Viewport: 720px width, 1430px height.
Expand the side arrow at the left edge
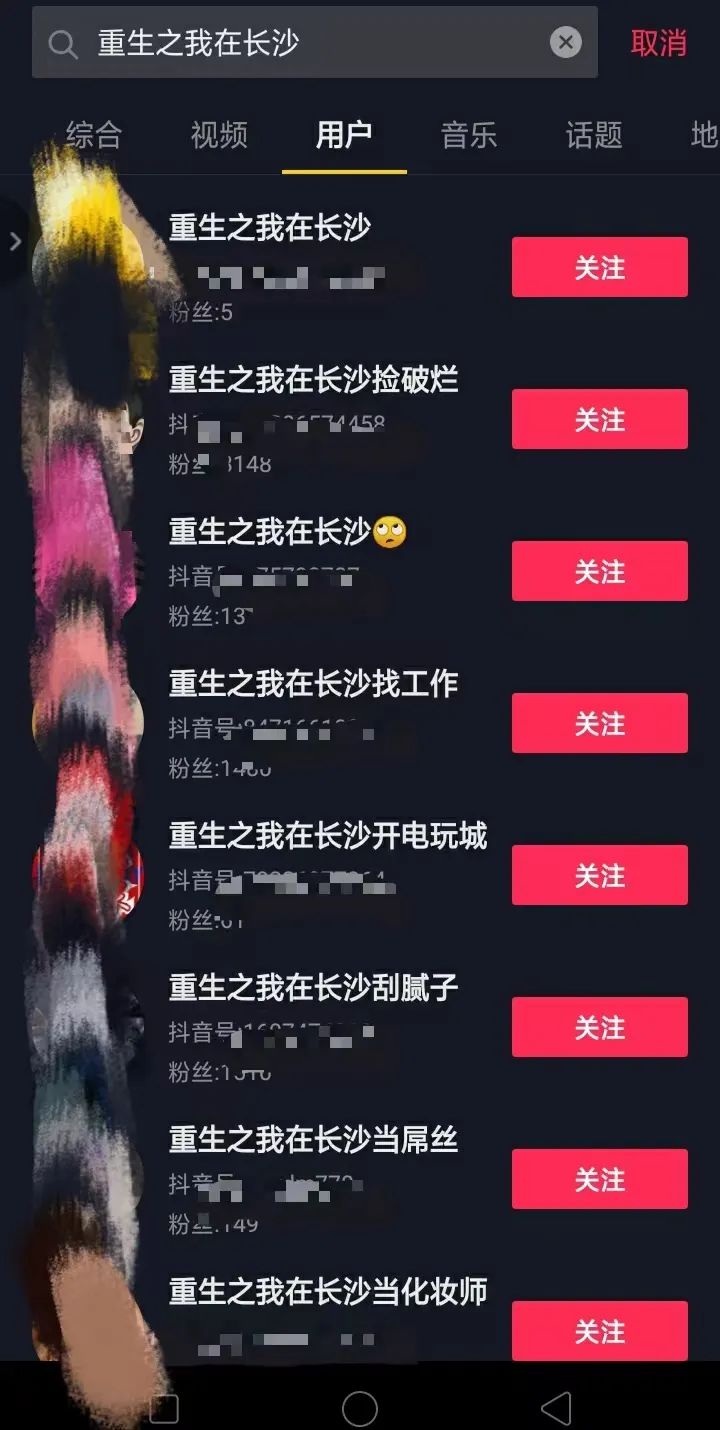[14, 241]
